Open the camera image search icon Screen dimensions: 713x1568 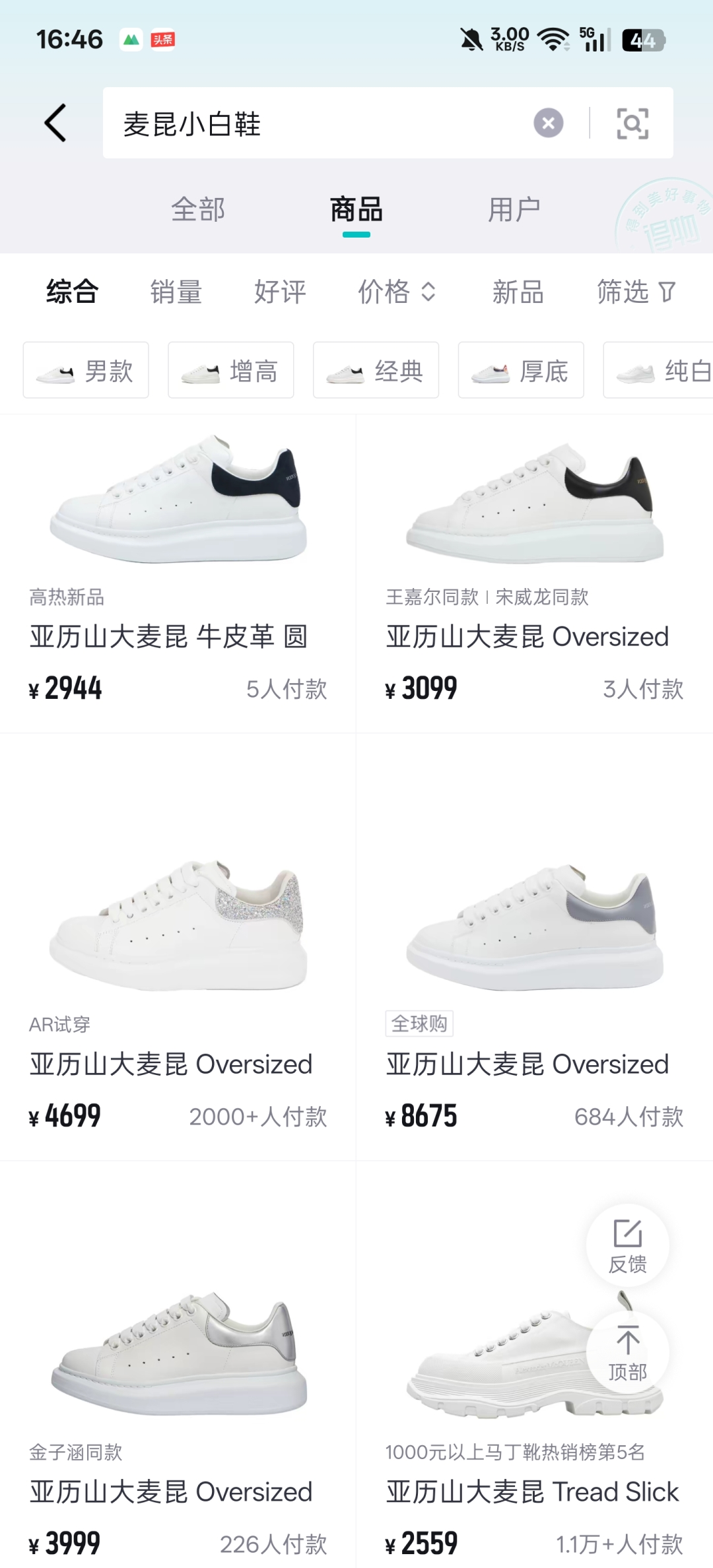coord(632,123)
